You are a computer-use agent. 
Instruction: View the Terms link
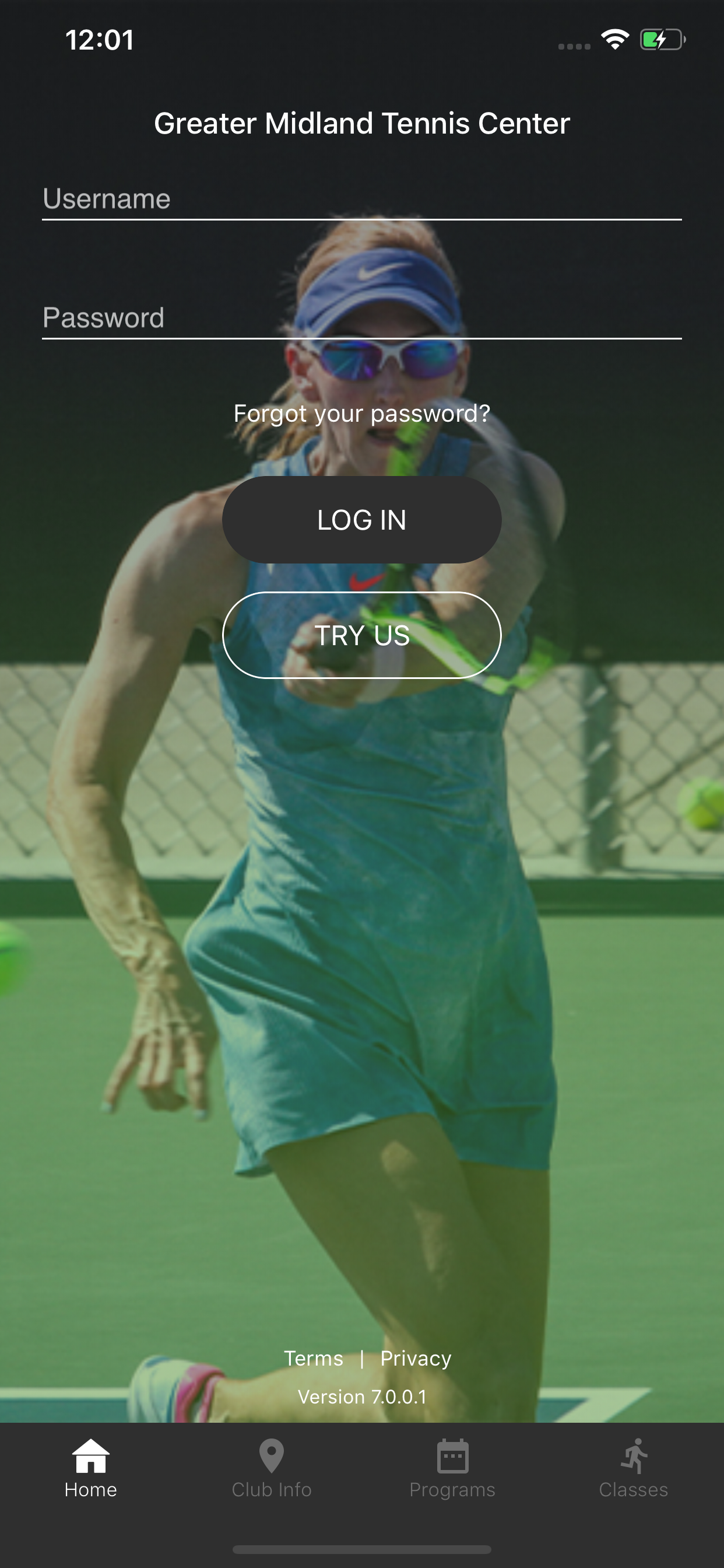tap(315, 1359)
